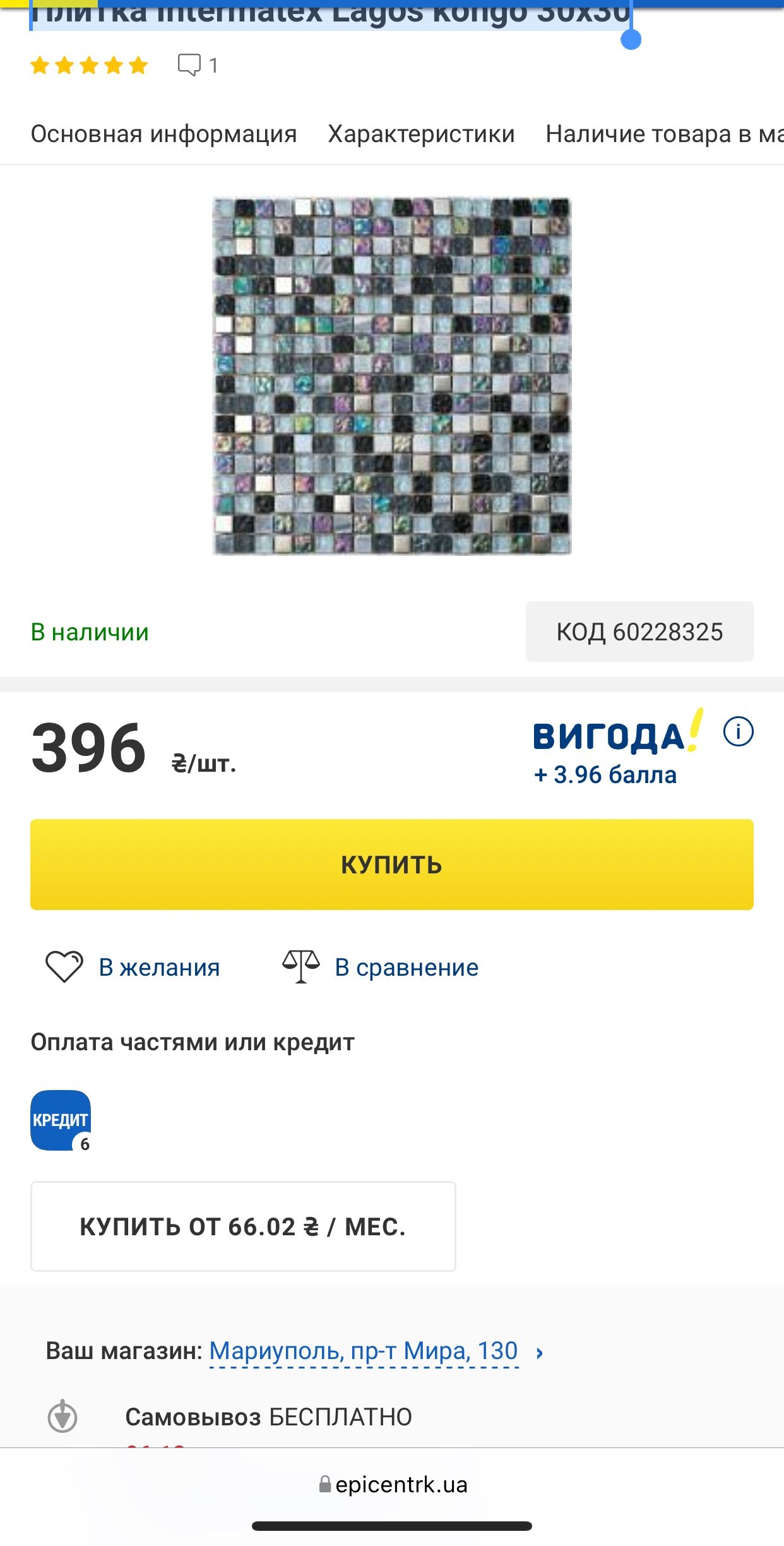This screenshot has height=1546, width=784.
Task: Go to the Наличие товара в магазинах tab
Action: coord(665,134)
